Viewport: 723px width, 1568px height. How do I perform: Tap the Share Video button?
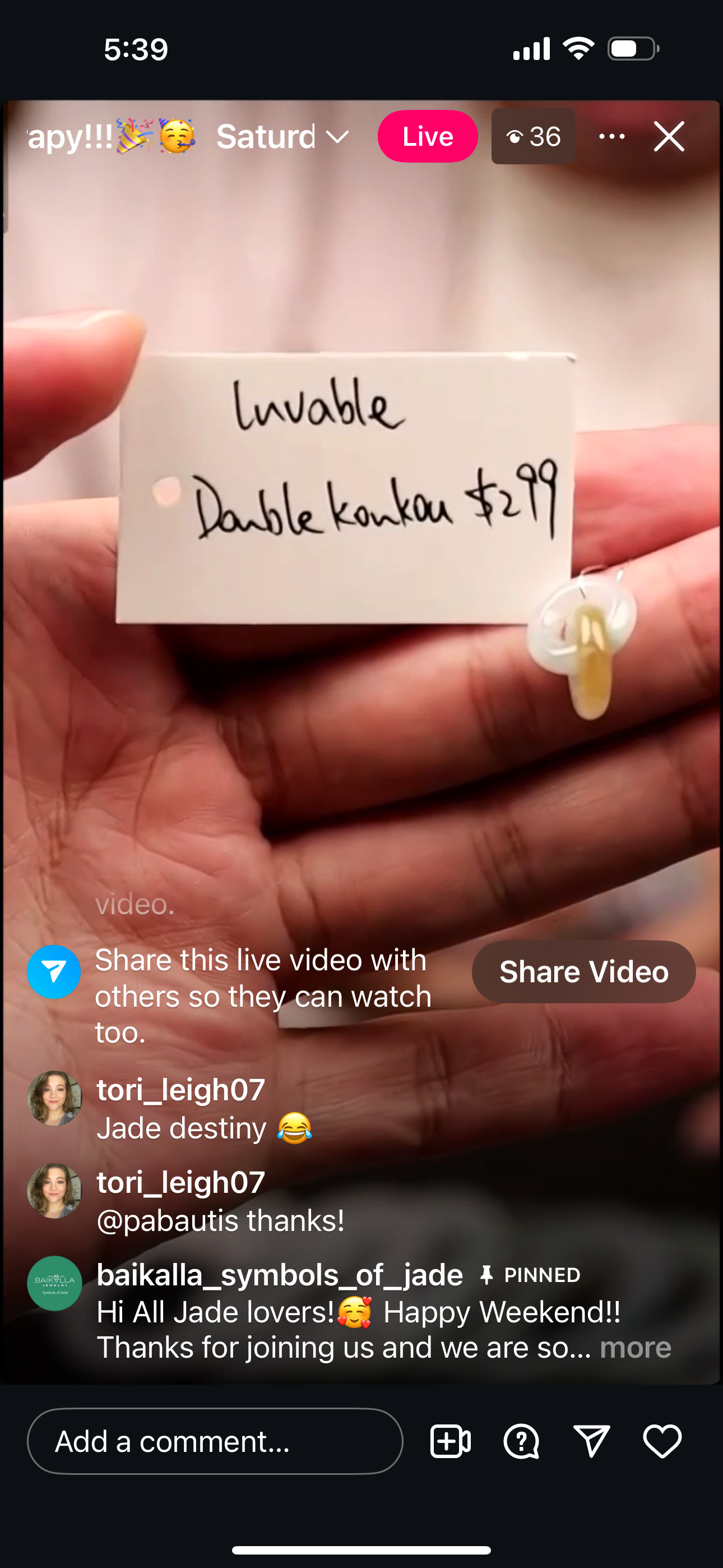tap(583, 971)
